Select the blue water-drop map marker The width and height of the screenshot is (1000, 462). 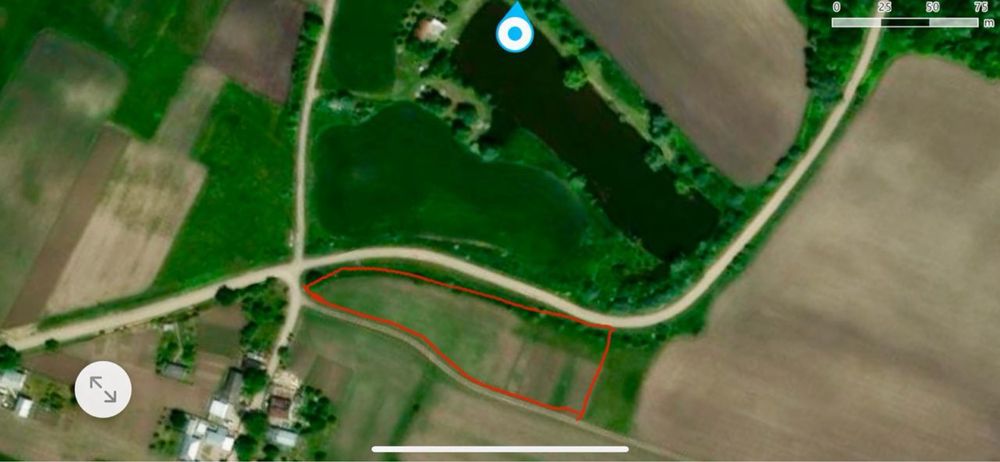click(515, 27)
